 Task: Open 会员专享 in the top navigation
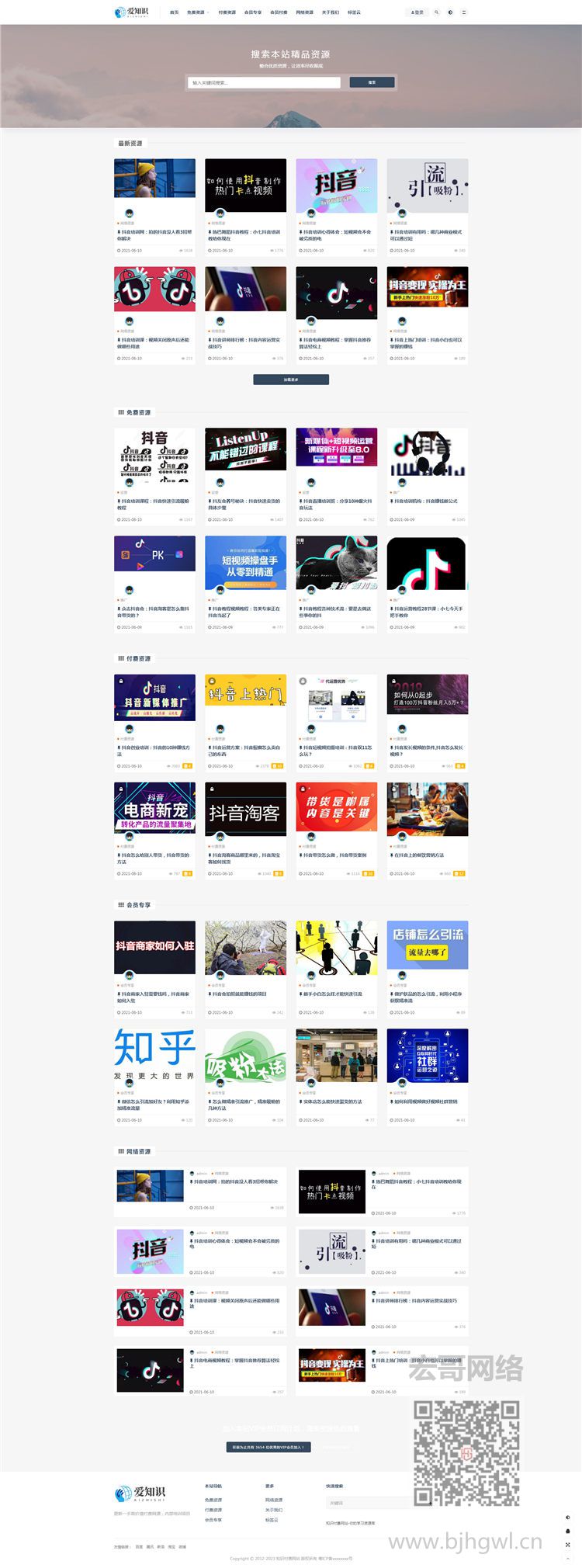(x=252, y=12)
